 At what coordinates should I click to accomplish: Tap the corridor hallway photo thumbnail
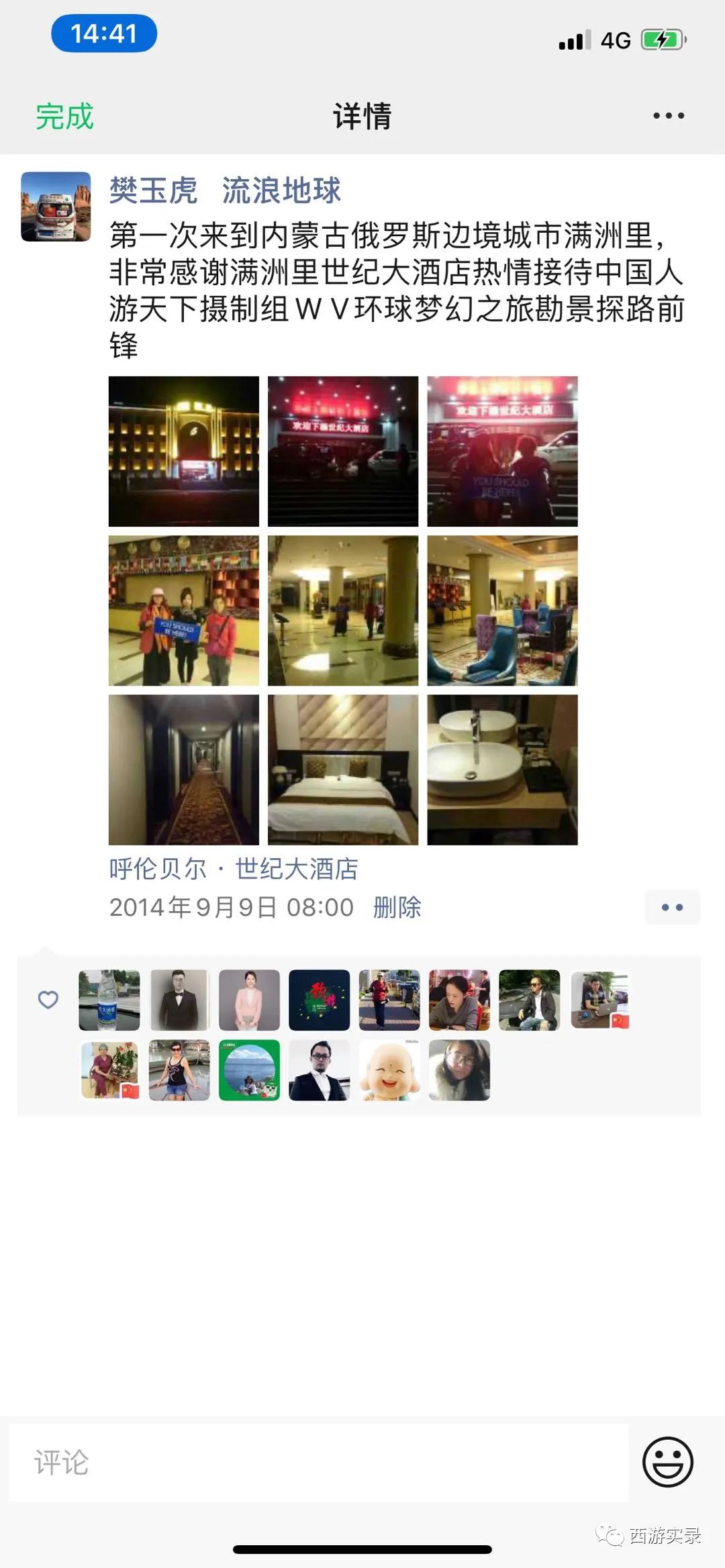184,770
